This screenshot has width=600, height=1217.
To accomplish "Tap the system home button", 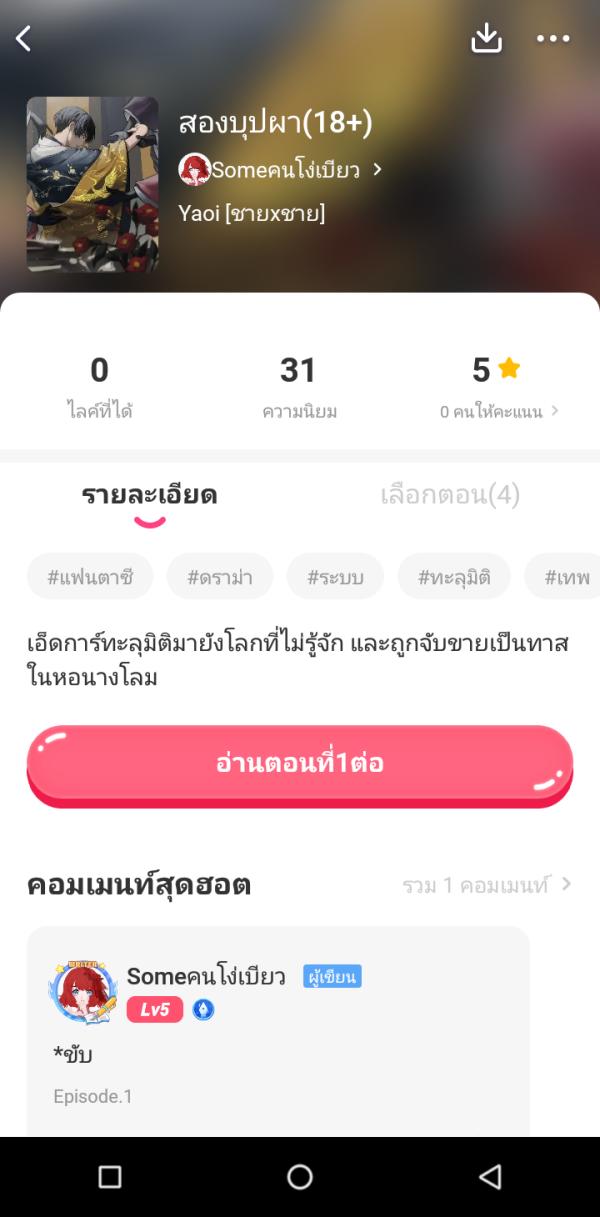I will pyautogui.click(x=300, y=1177).
